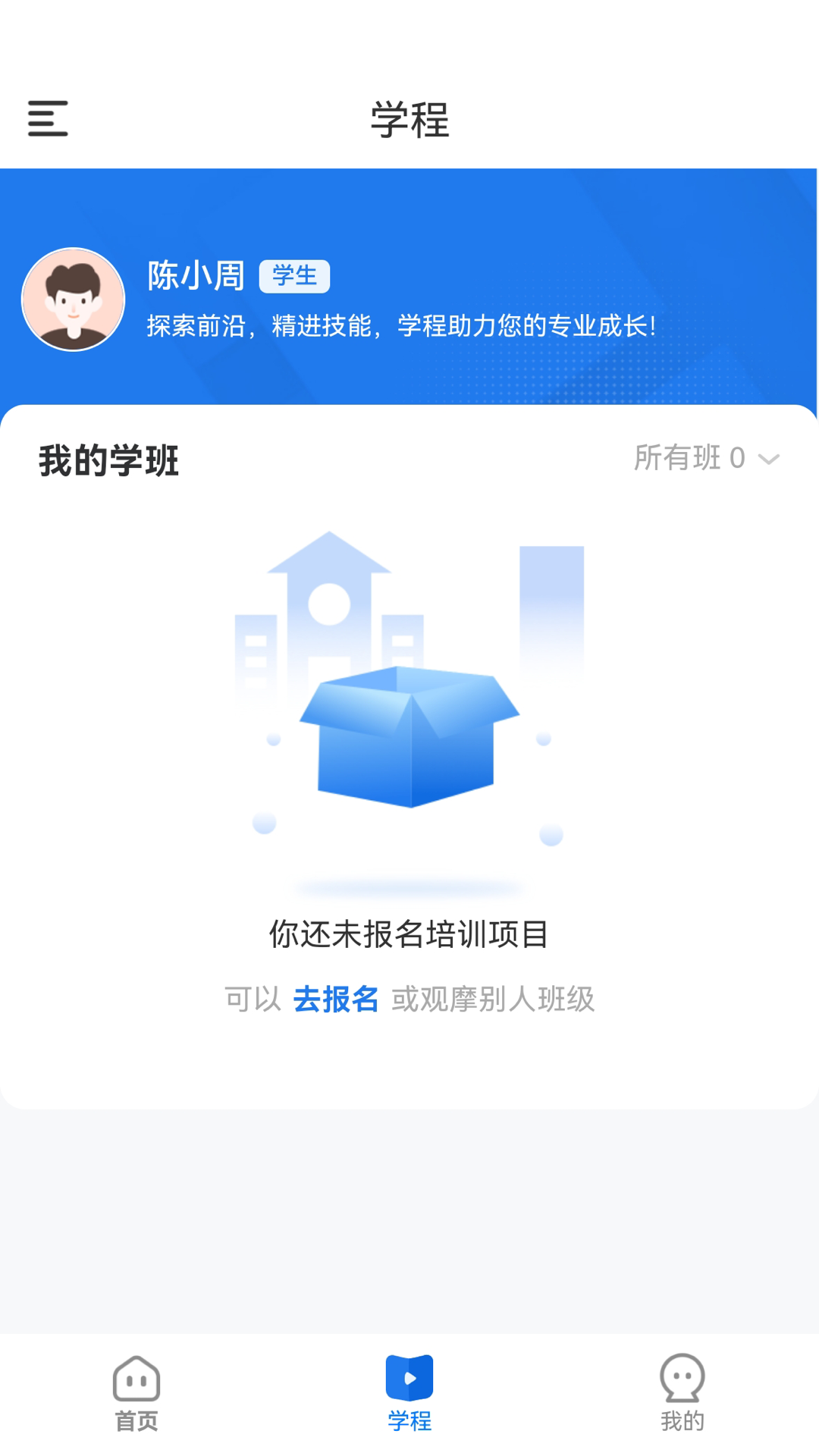Open the hamburger menu
The width and height of the screenshot is (819, 1456).
[x=48, y=118]
